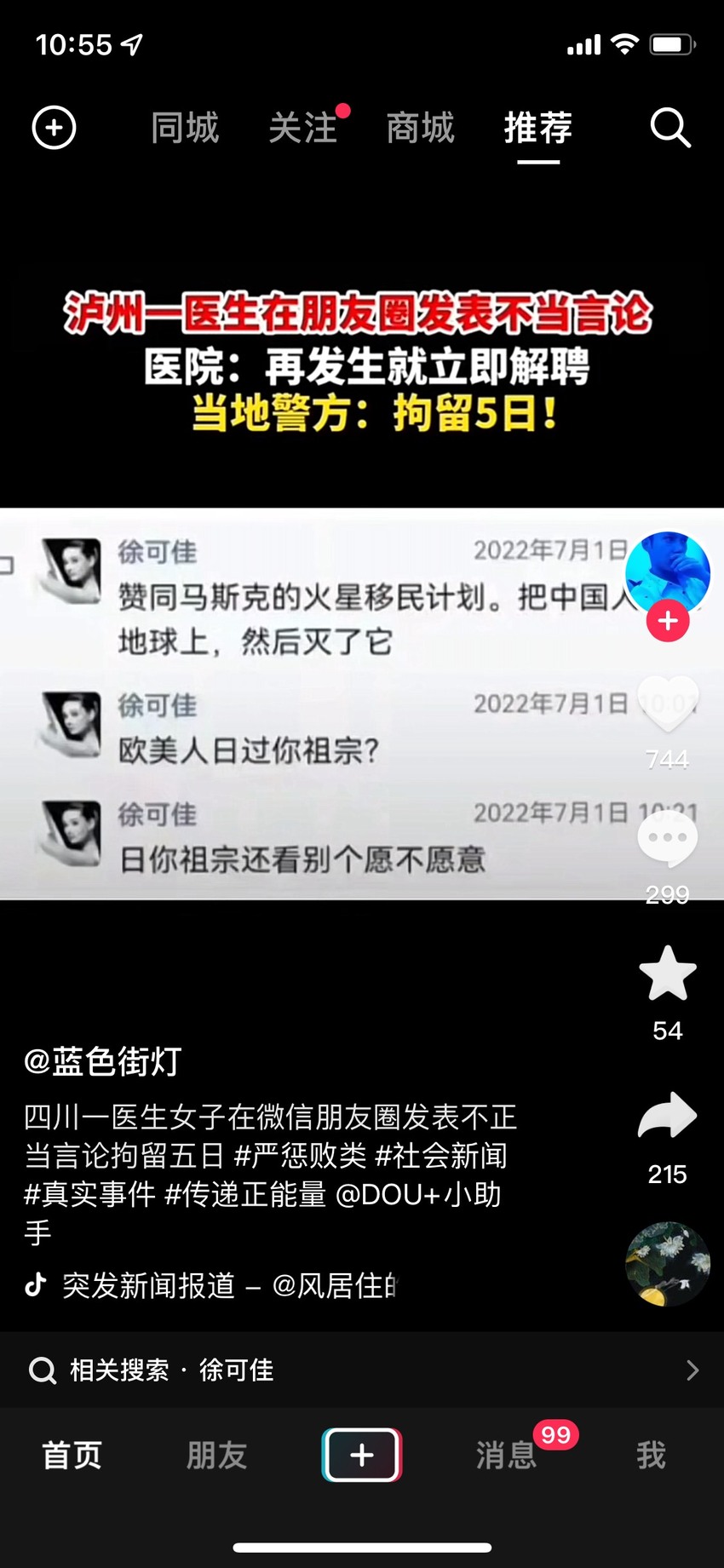Open the video author's profile avatar
Screen dimensions: 724x1568
pyautogui.click(x=668, y=574)
